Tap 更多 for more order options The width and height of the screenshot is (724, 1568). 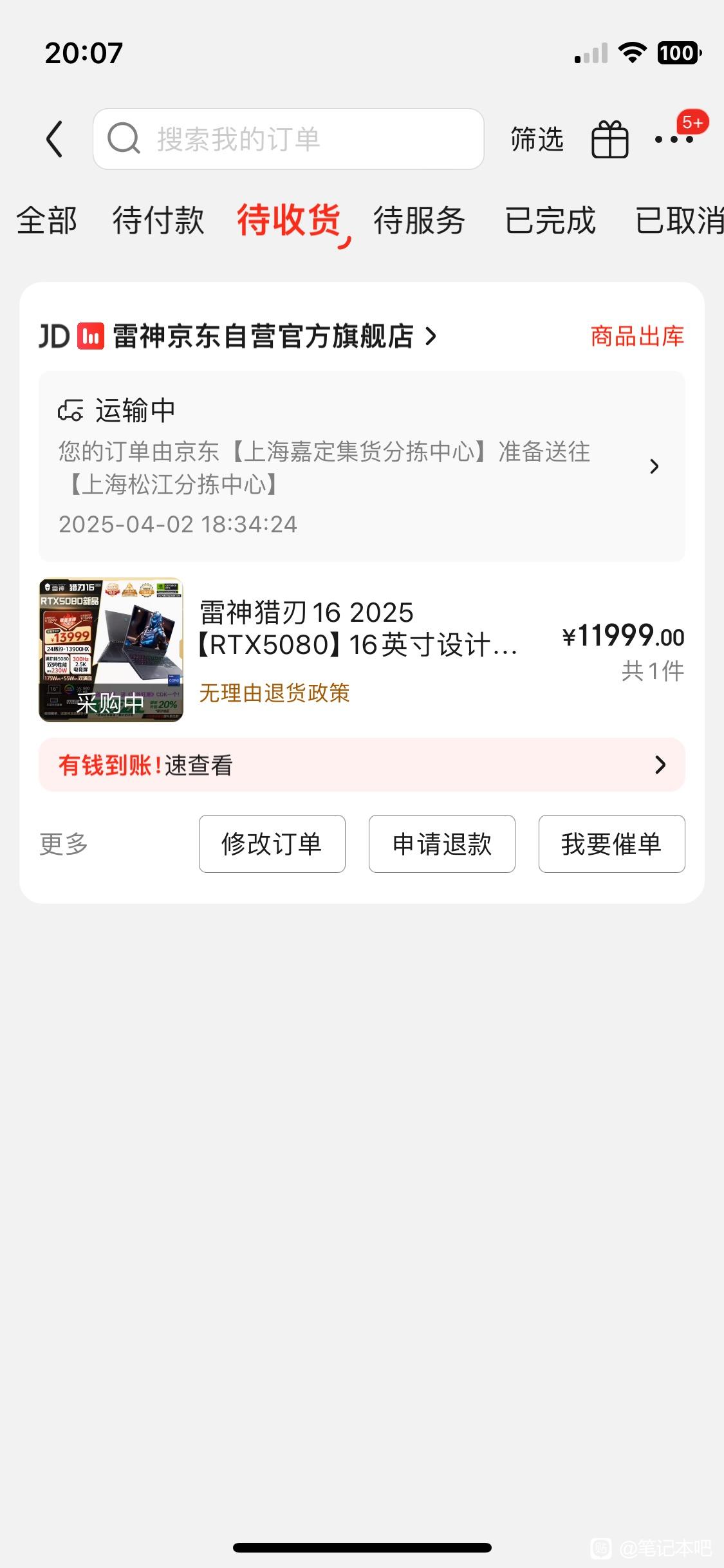click(64, 844)
